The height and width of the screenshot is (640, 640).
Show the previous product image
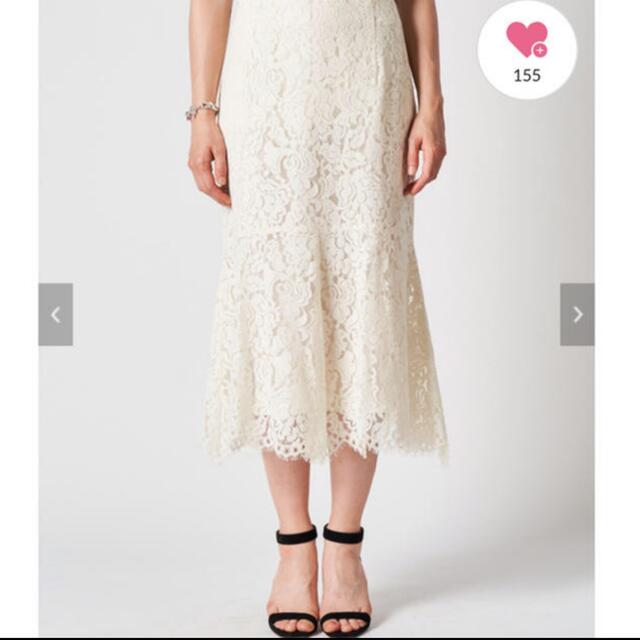(56, 315)
